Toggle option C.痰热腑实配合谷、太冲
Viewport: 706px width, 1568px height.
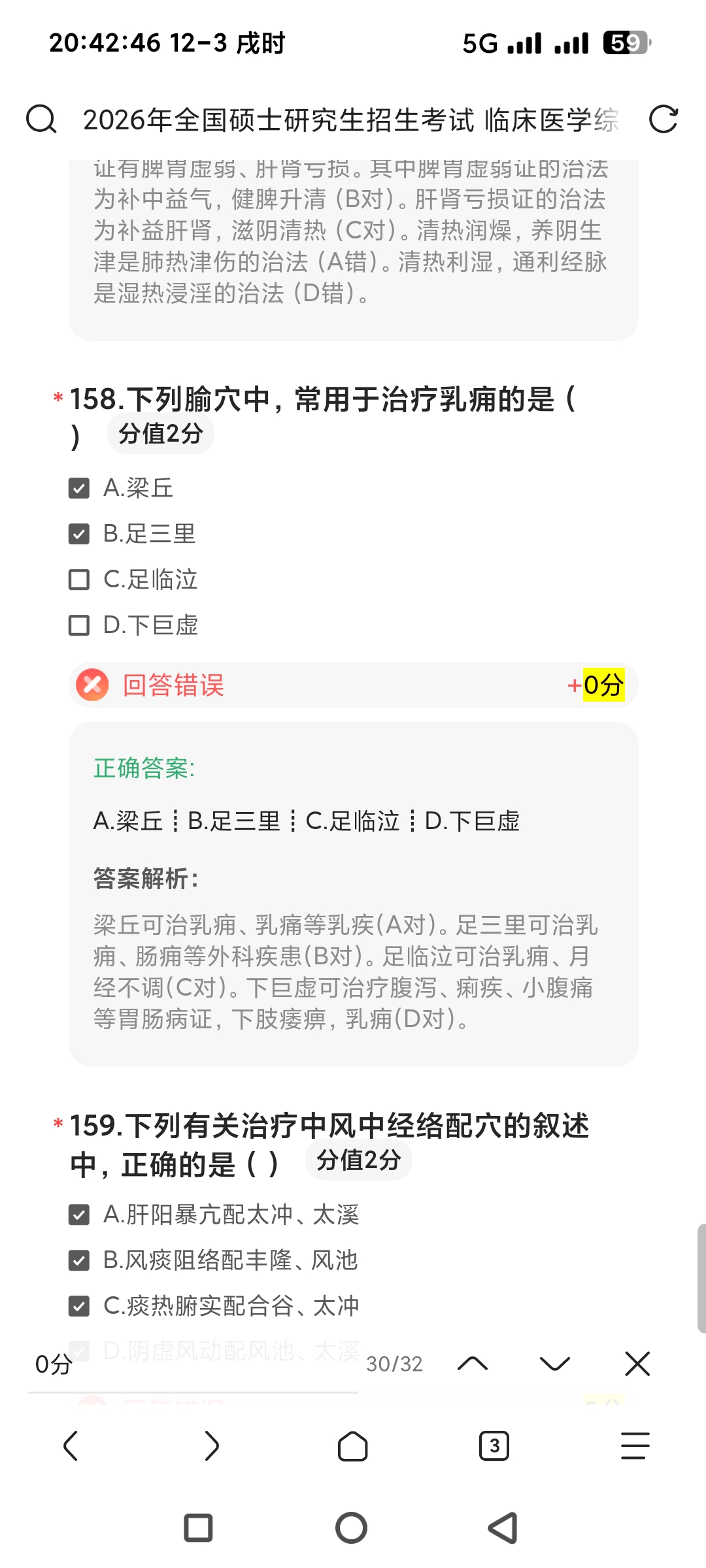(x=79, y=1306)
